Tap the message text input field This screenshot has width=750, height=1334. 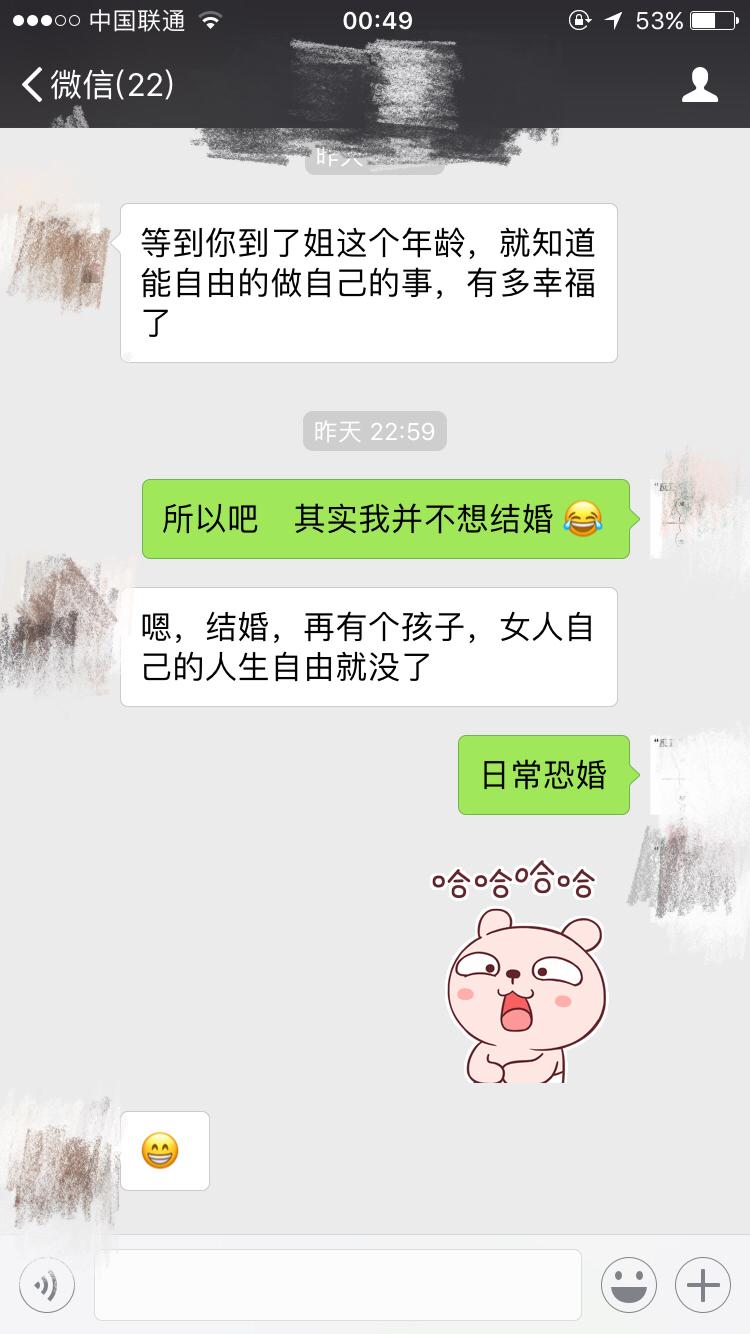click(338, 1284)
